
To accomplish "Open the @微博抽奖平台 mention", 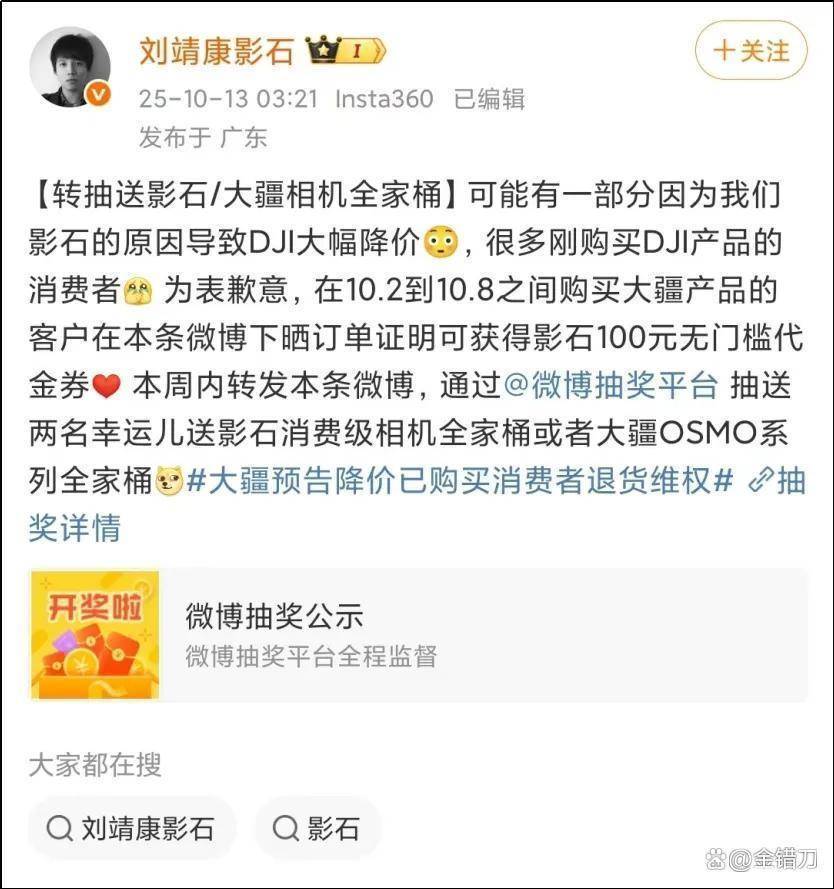I will click(x=611, y=384).
